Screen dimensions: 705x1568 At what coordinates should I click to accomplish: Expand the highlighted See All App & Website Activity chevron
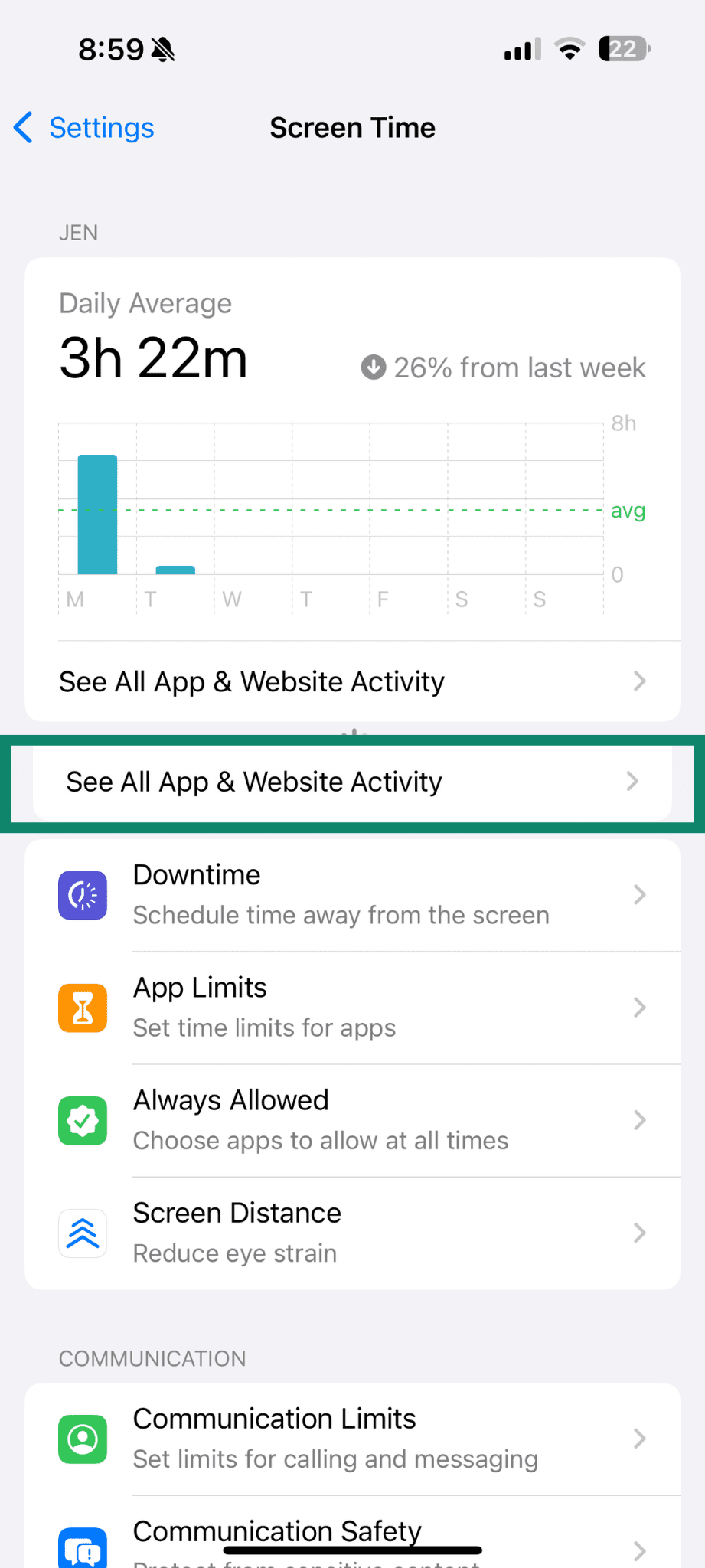coord(631,782)
